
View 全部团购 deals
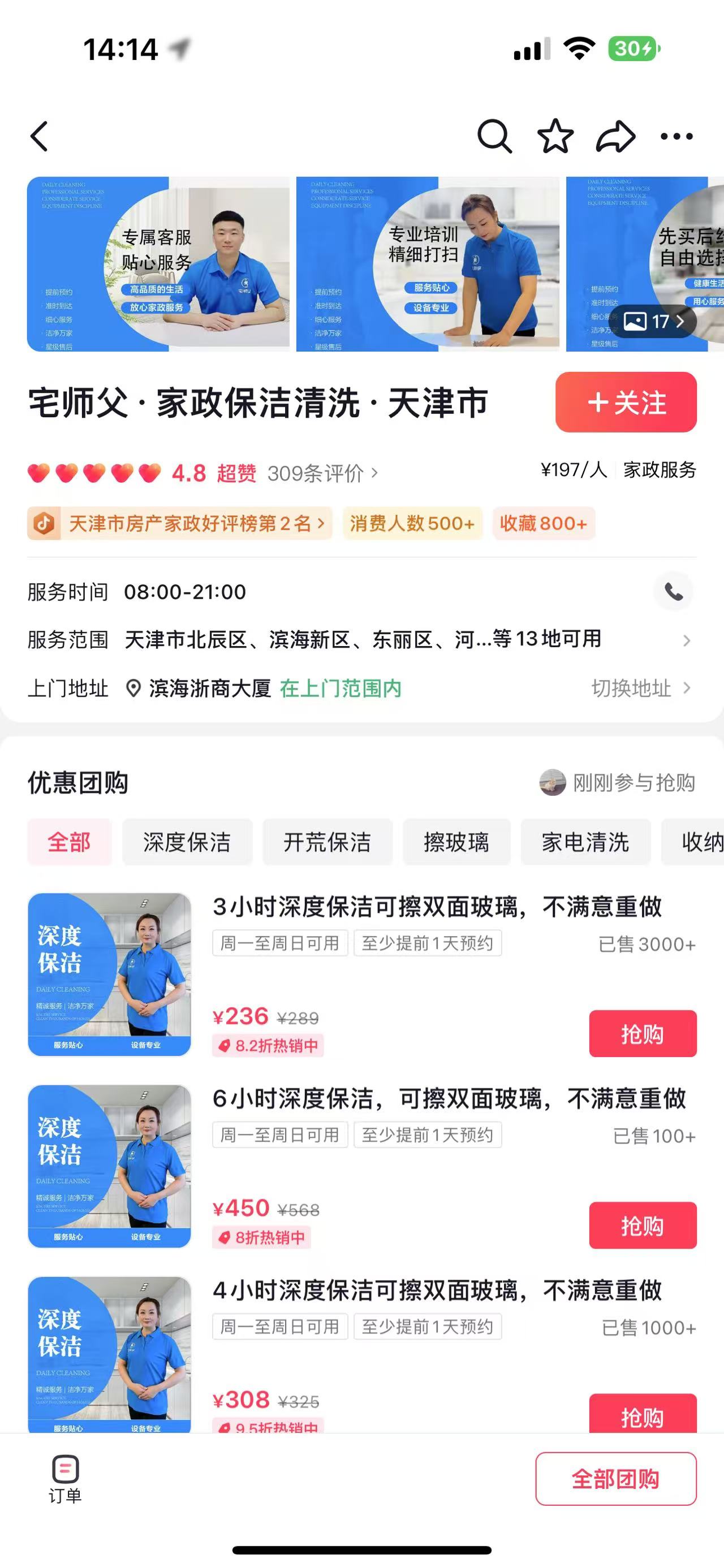(x=615, y=1479)
